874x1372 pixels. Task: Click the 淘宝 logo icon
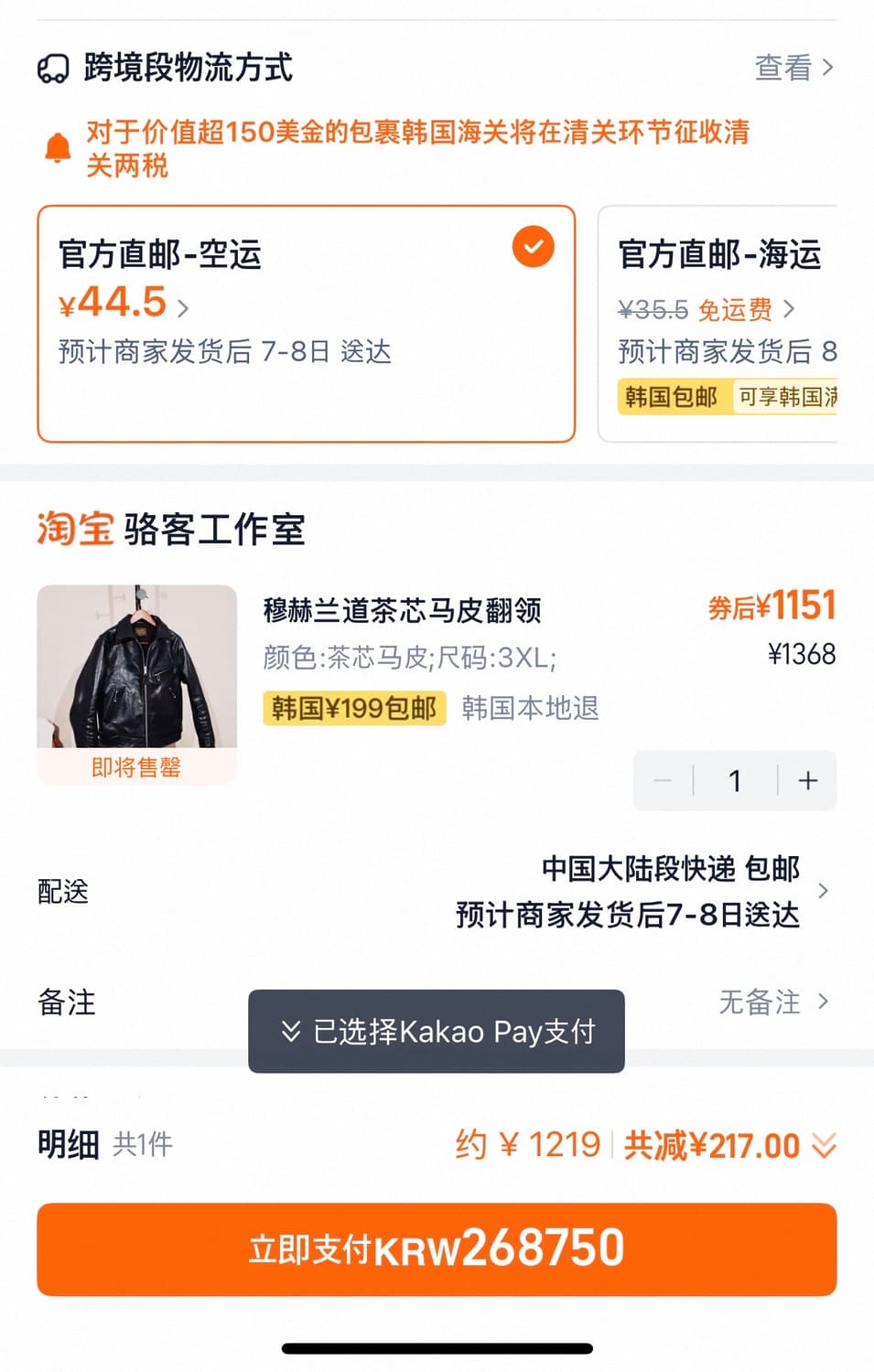coord(75,529)
